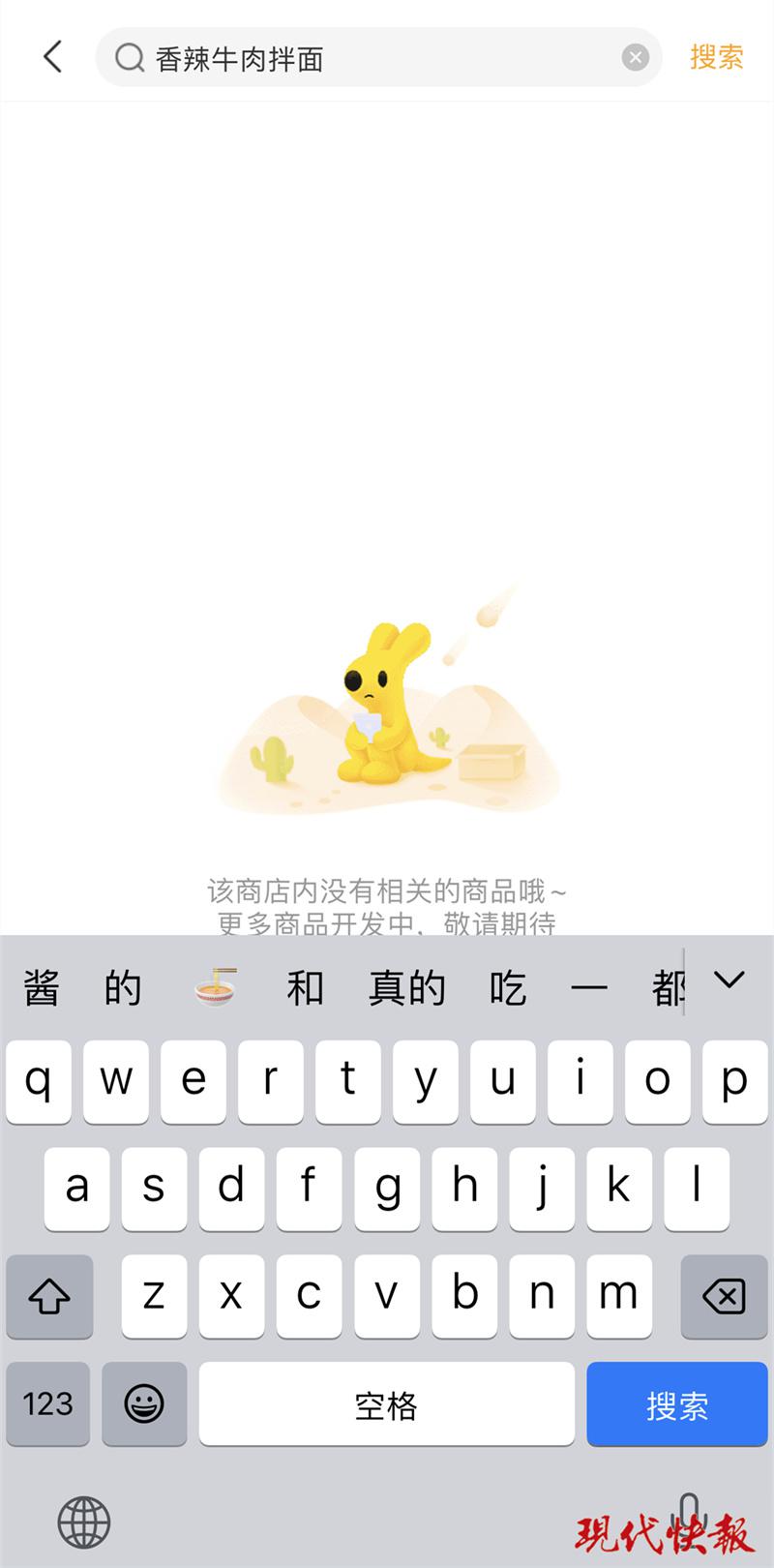The width and height of the screenshot is (774, 1568).
Task: Go back using the top-left arrow
Action: coord(53,57)
